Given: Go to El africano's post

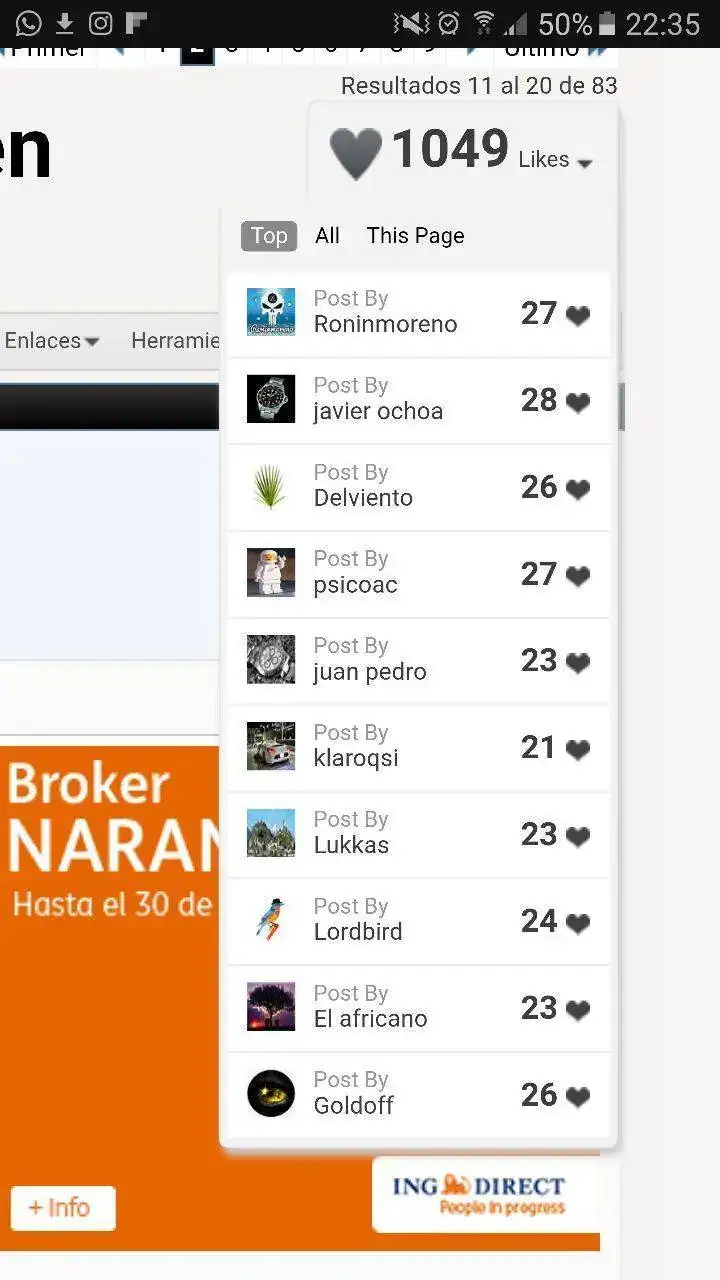Looking at the screenshot, I should pos(418,1009).
